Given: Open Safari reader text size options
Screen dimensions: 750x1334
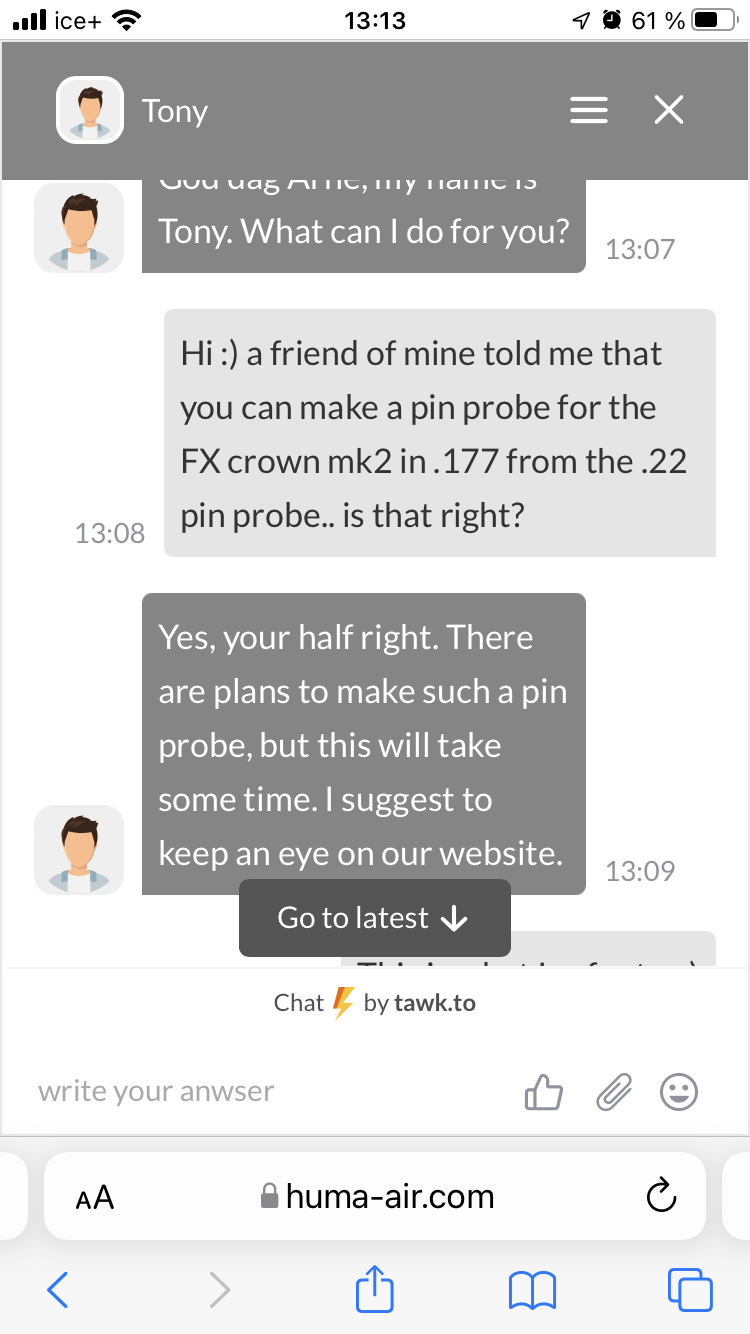Looking at the screenshot, I should [95, 1197].
